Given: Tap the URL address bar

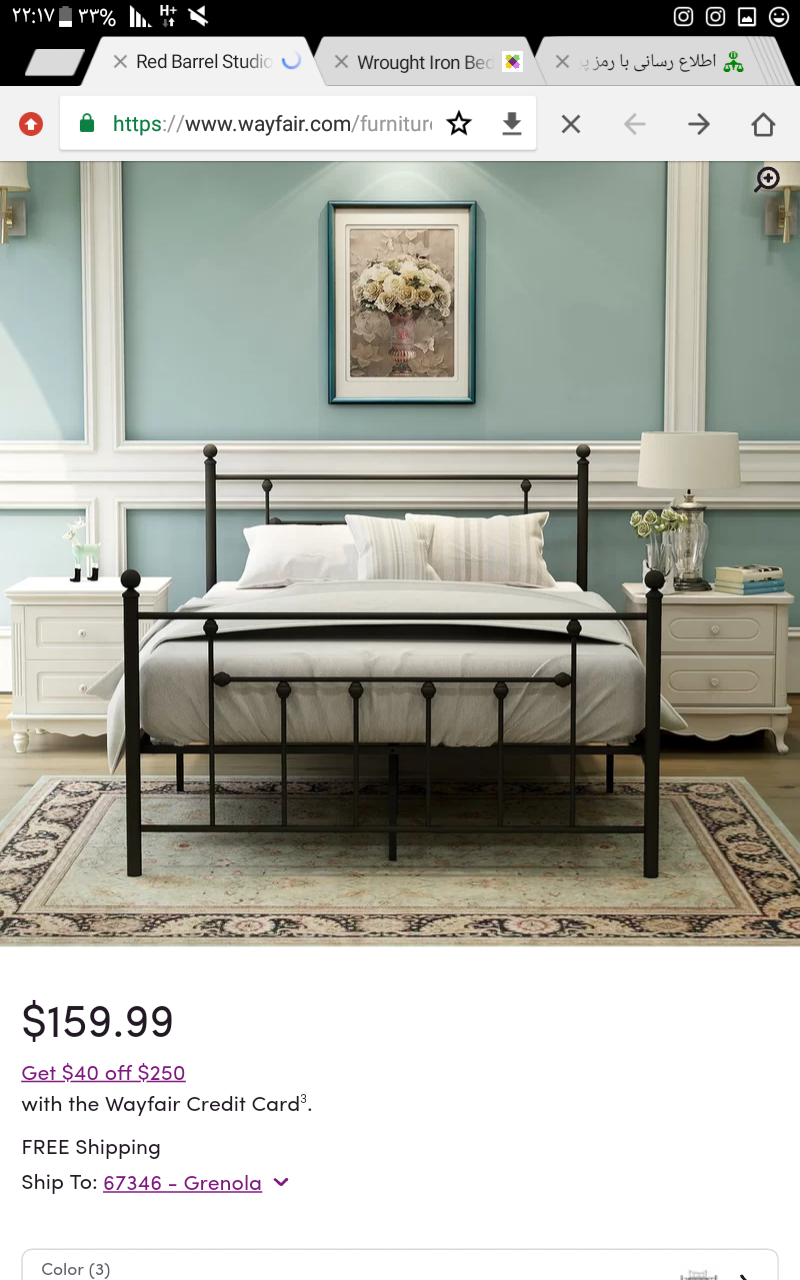Looking at the screenshot, I should (272, 124).
